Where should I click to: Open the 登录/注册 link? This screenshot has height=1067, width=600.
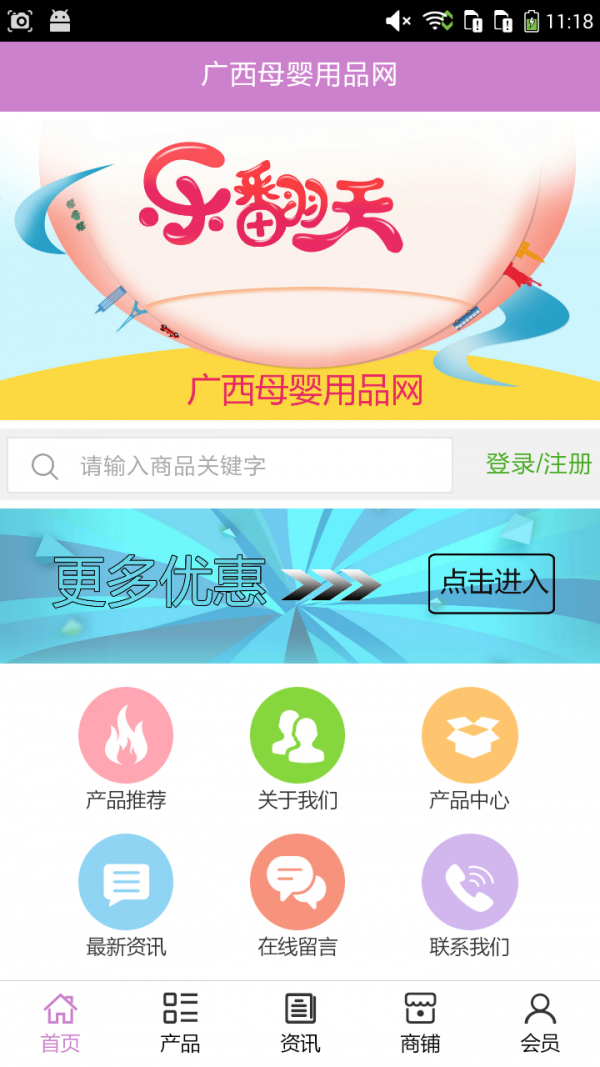(x=538, y=464)
